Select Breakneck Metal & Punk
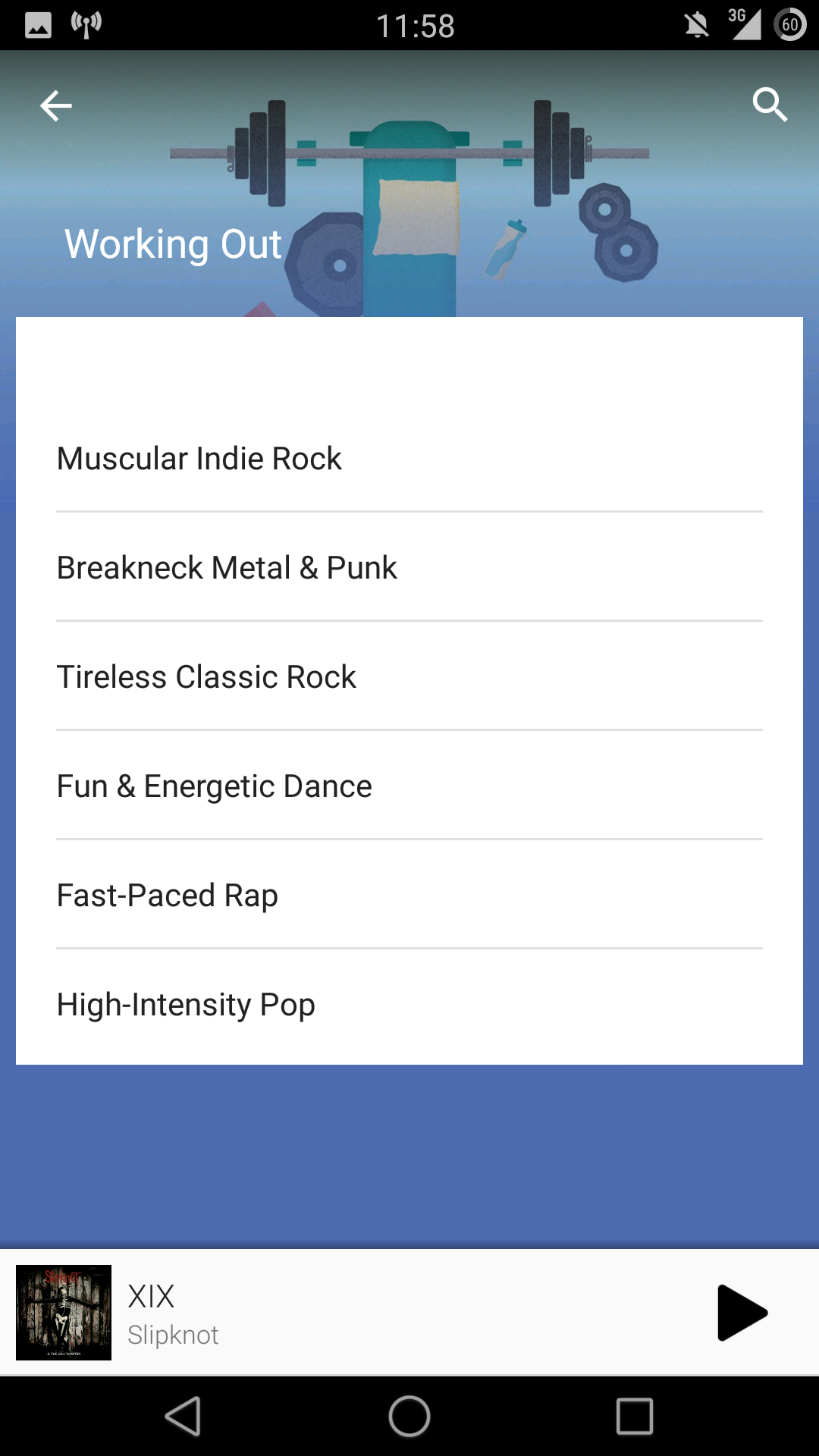Image resolution: width=819 pixels, height=1456 pixels. [409, 567]
